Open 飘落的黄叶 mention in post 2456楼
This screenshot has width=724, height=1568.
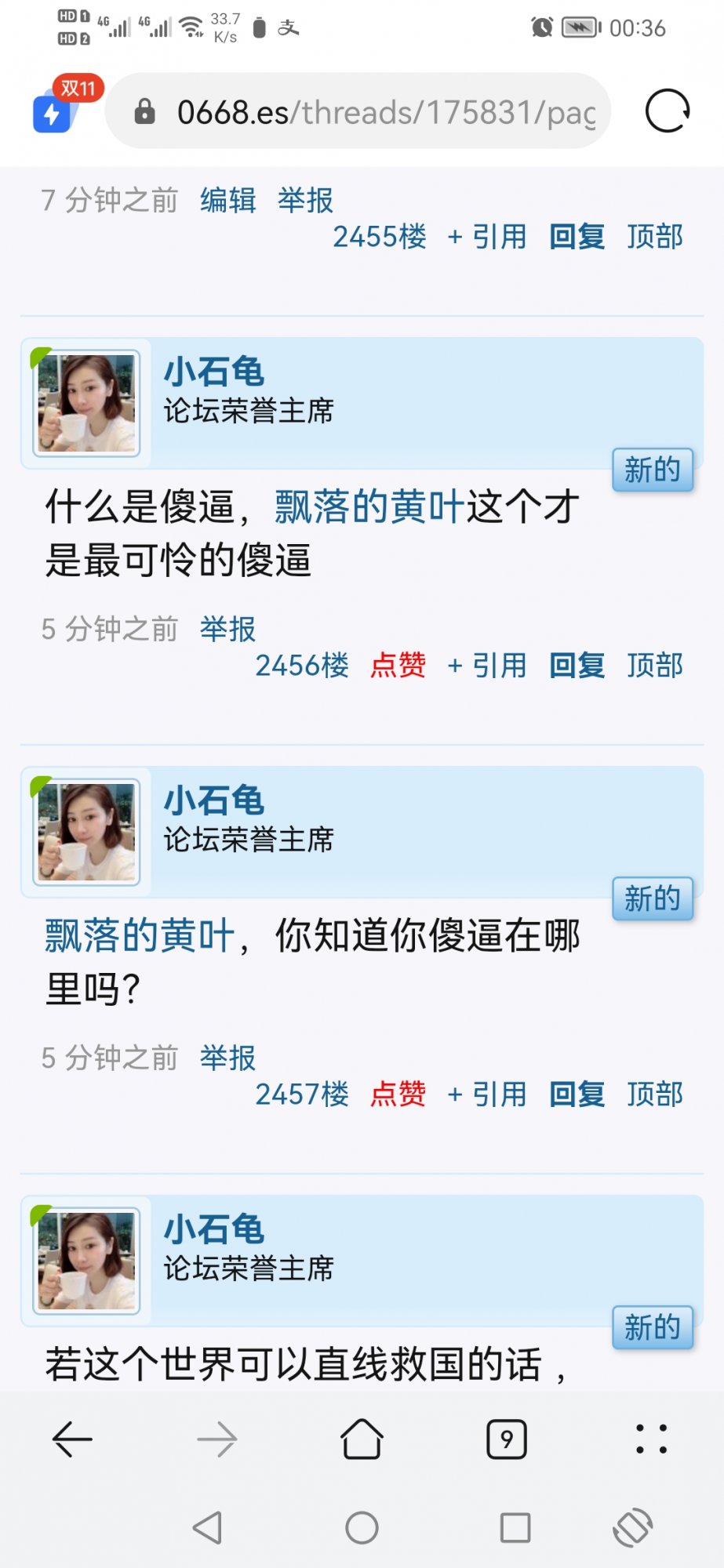pos(369,506)
